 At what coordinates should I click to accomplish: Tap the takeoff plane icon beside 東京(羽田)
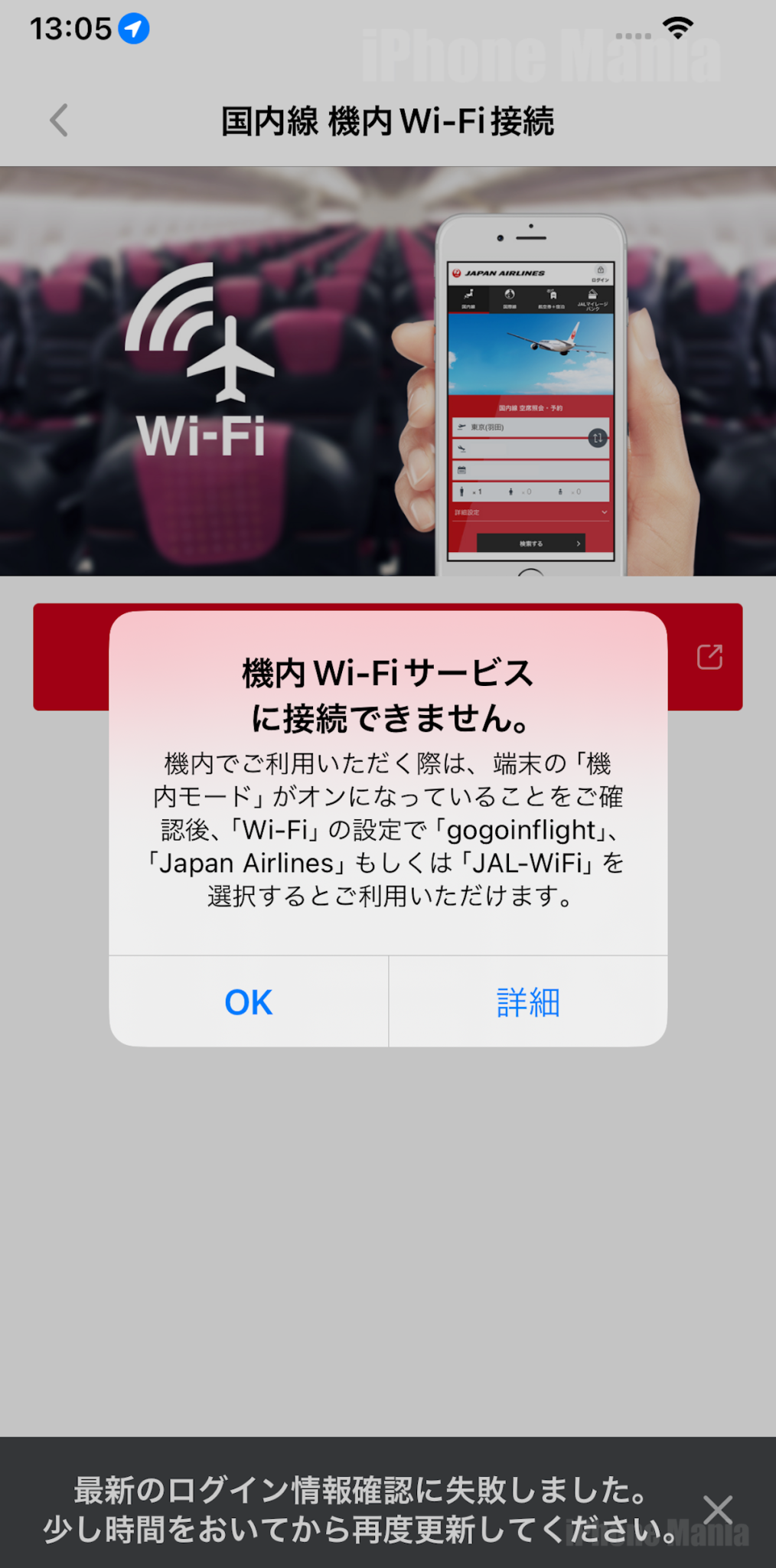pos(462,426)
